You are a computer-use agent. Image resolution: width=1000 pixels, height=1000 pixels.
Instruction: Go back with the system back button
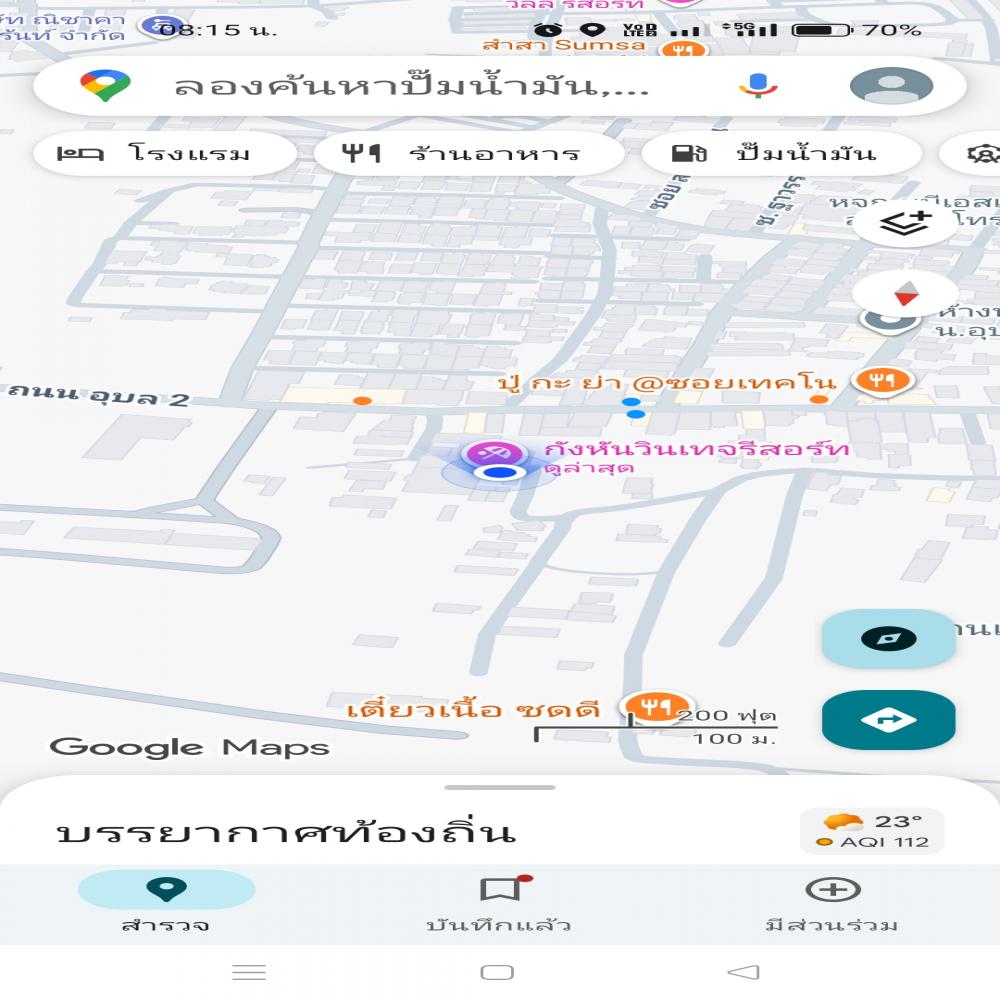pos(743,972)
